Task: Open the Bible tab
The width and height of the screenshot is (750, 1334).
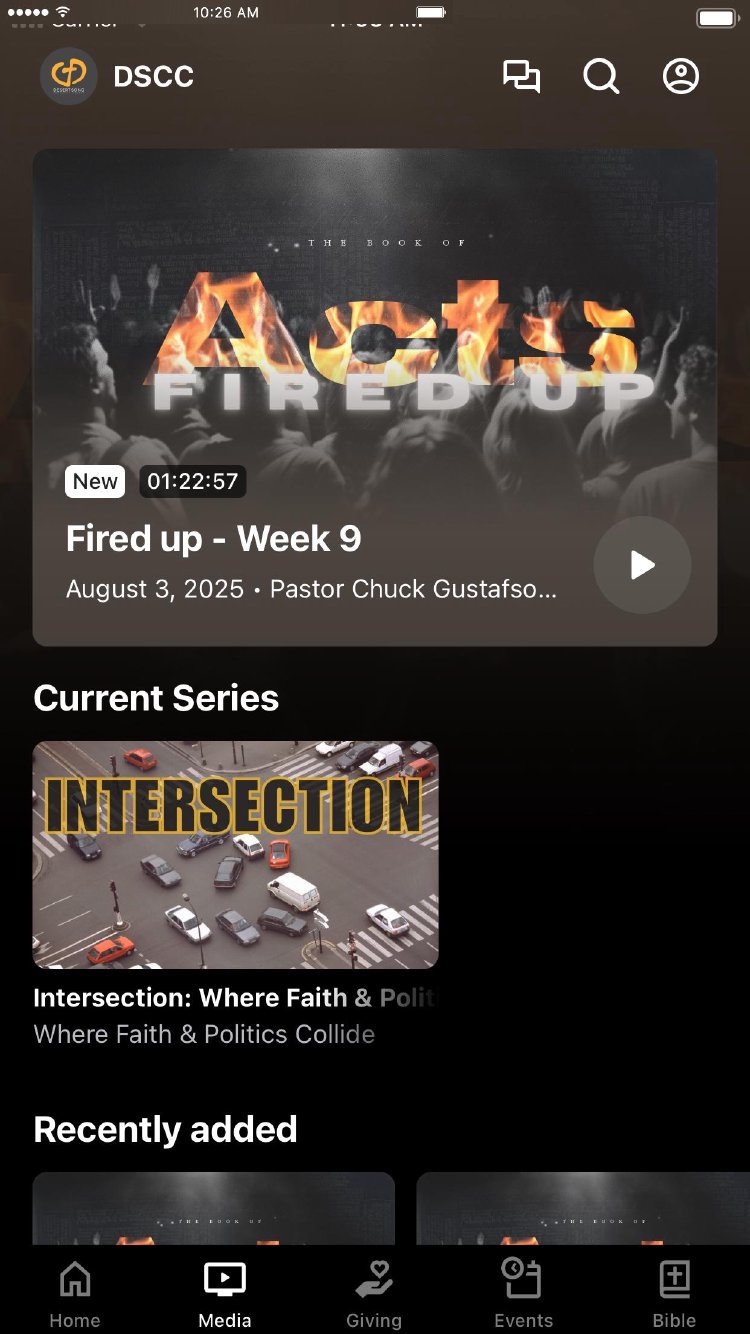Action: click(x=674, y=1293)
